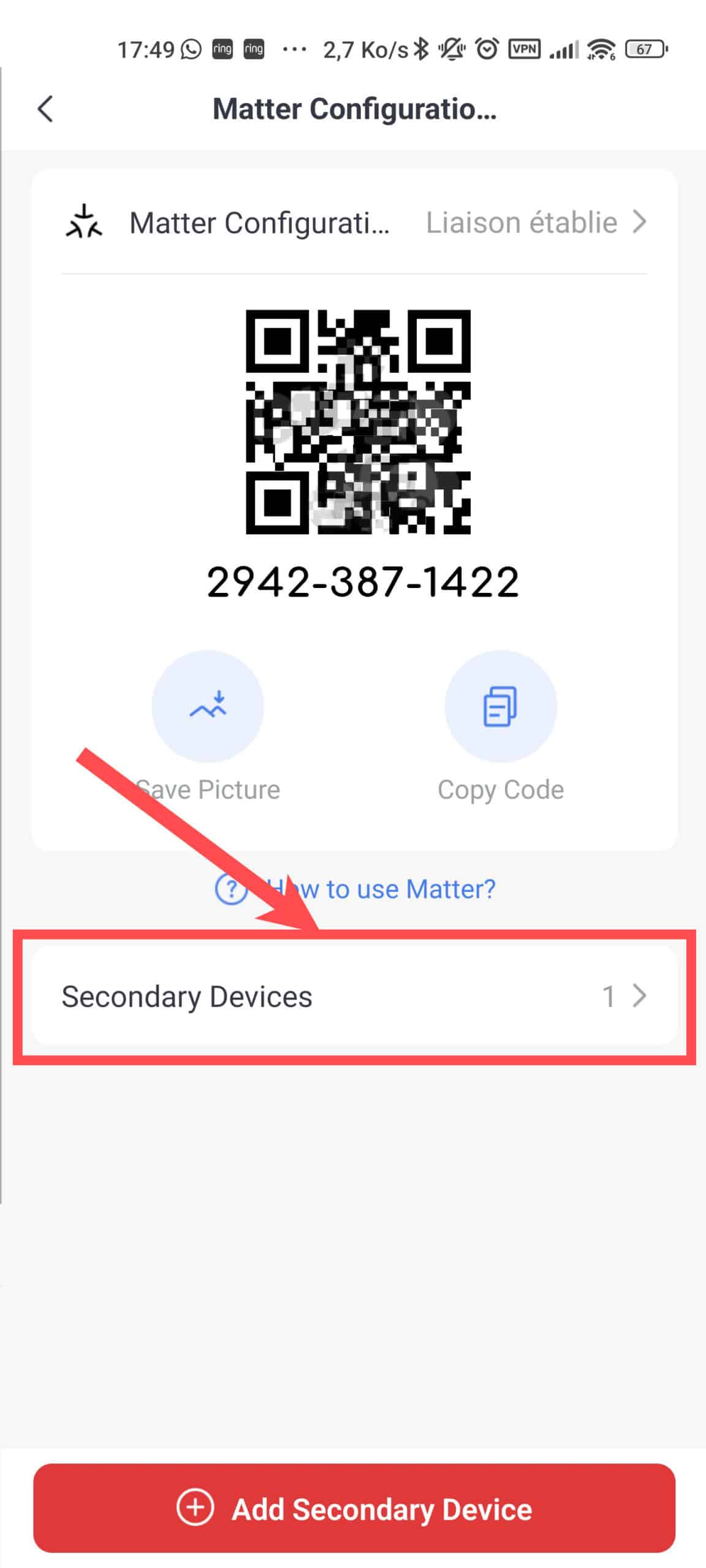Save the QR code picture

point(208,706)
